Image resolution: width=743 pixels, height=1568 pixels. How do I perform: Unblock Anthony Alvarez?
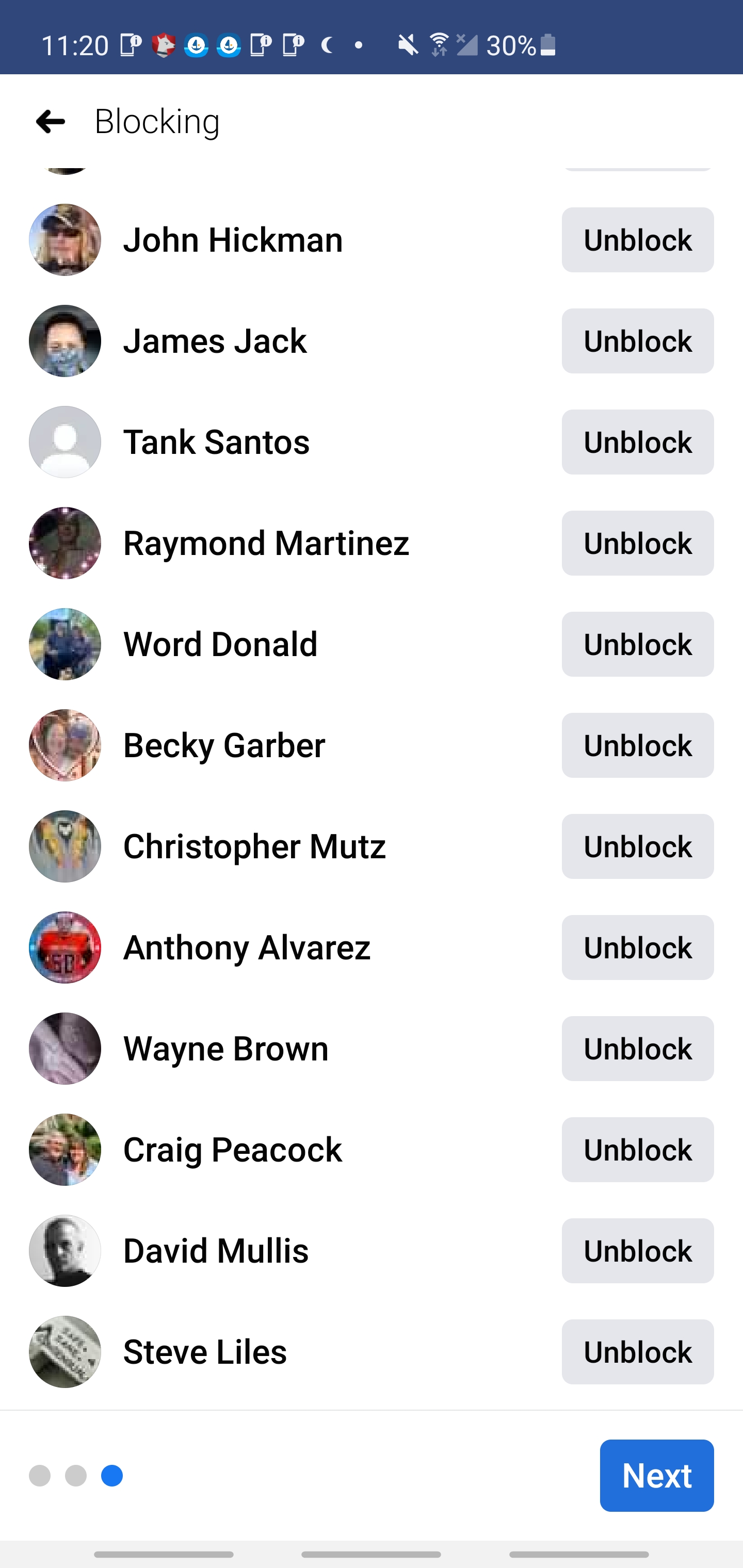click(x=637, y=947)
